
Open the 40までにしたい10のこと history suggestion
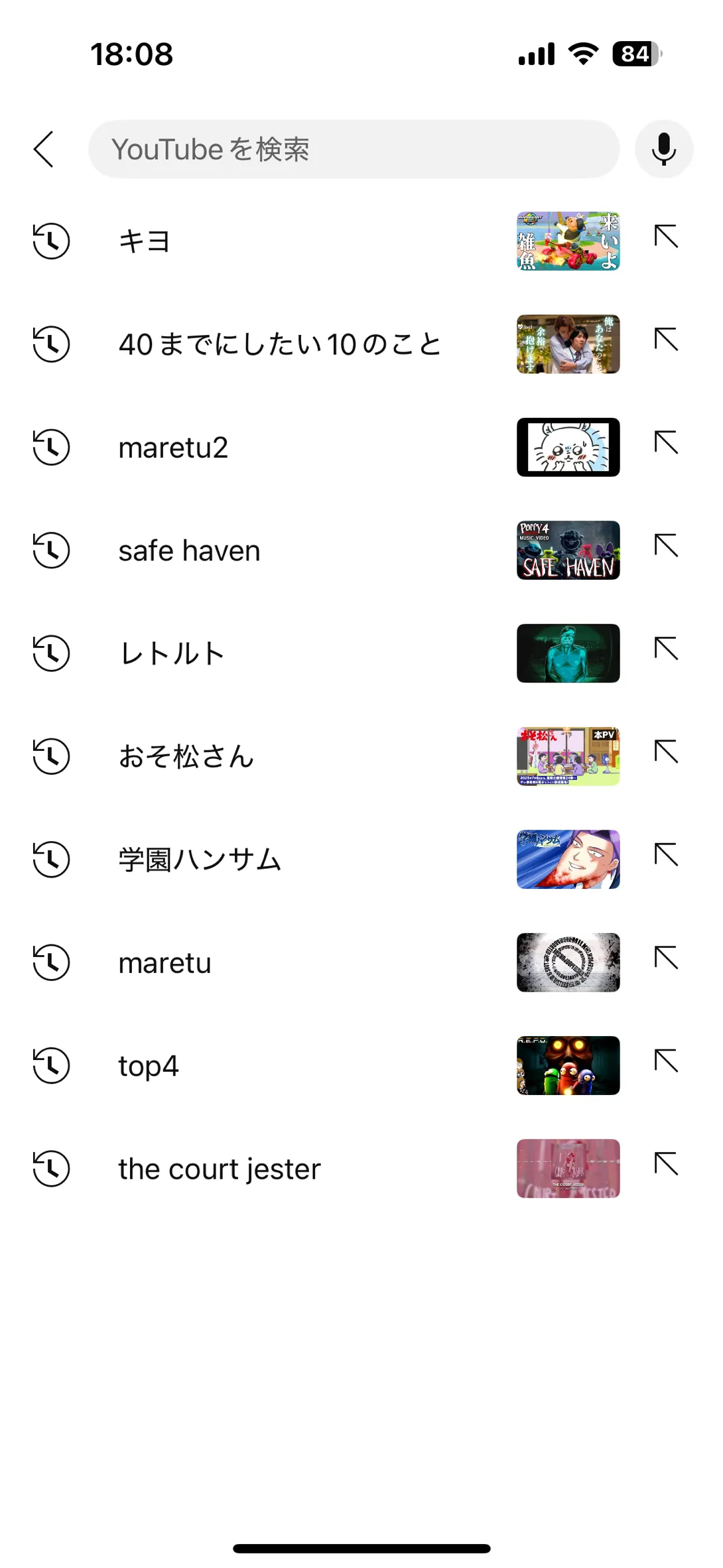280,344
